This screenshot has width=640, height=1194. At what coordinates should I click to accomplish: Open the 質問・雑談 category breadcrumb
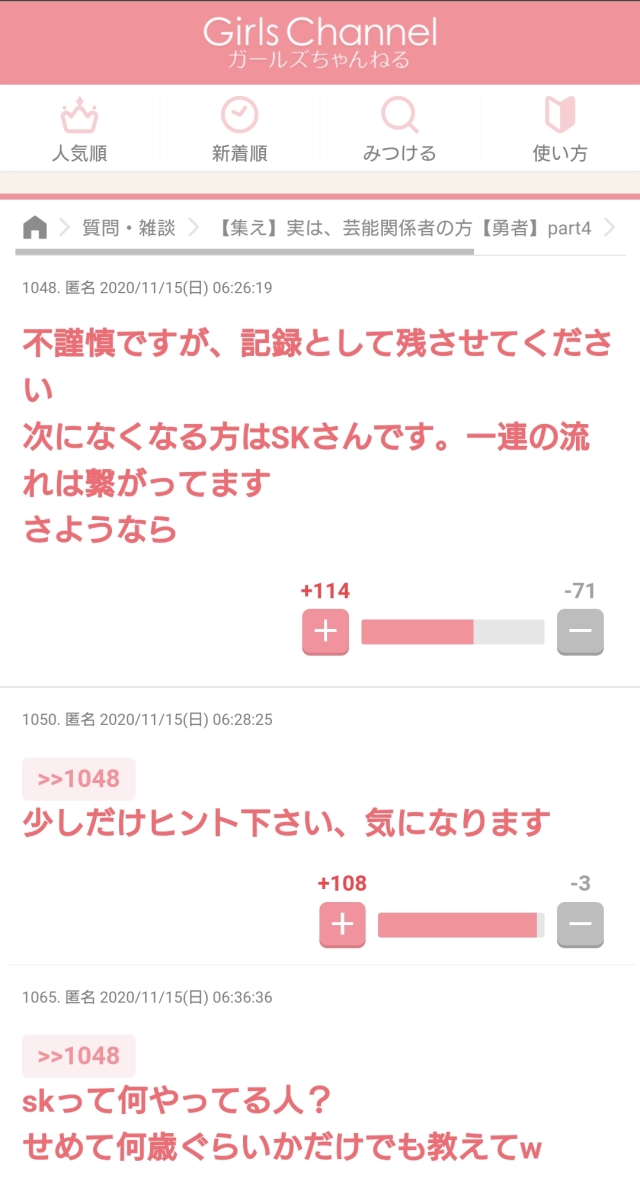tap(128, 228)
